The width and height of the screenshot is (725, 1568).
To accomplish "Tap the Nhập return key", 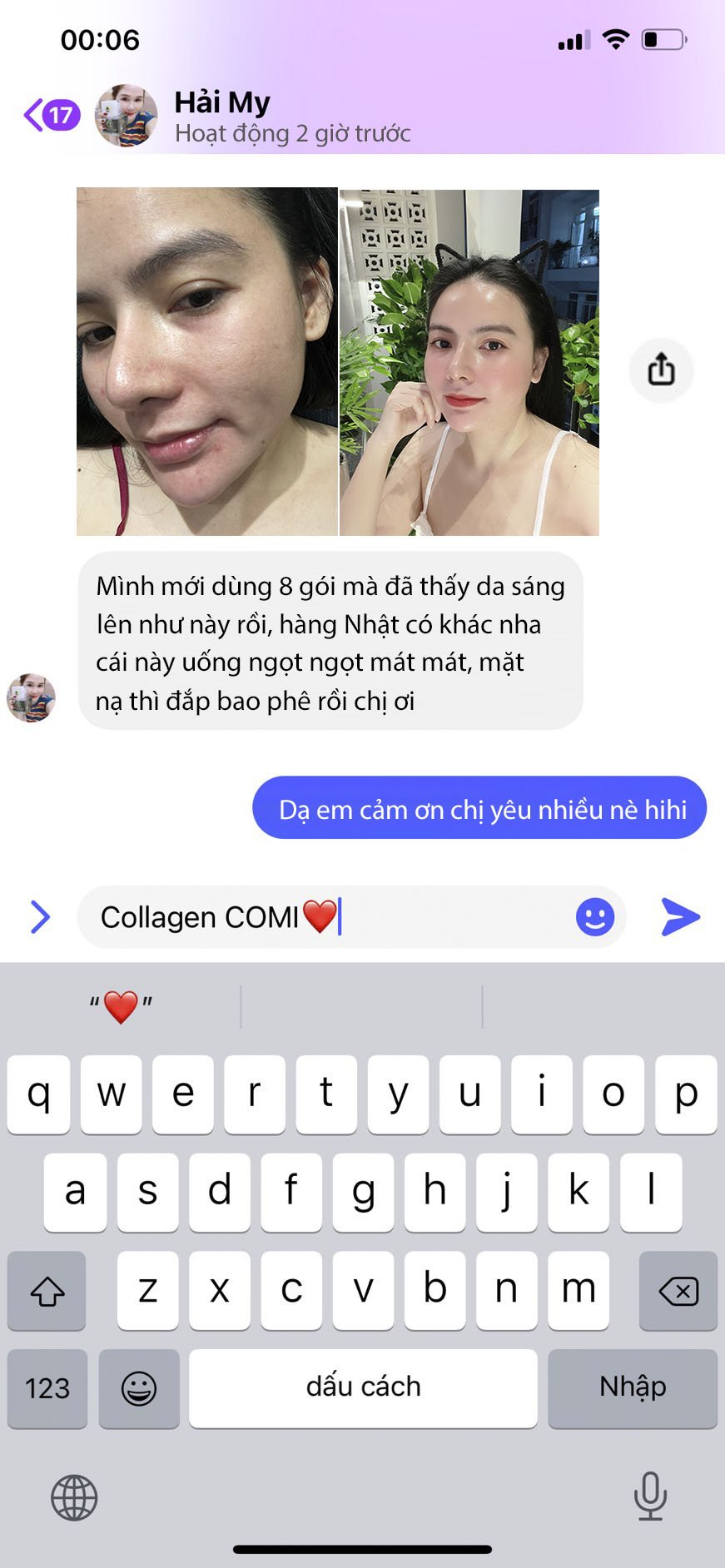I will (x=633, y=1388).
